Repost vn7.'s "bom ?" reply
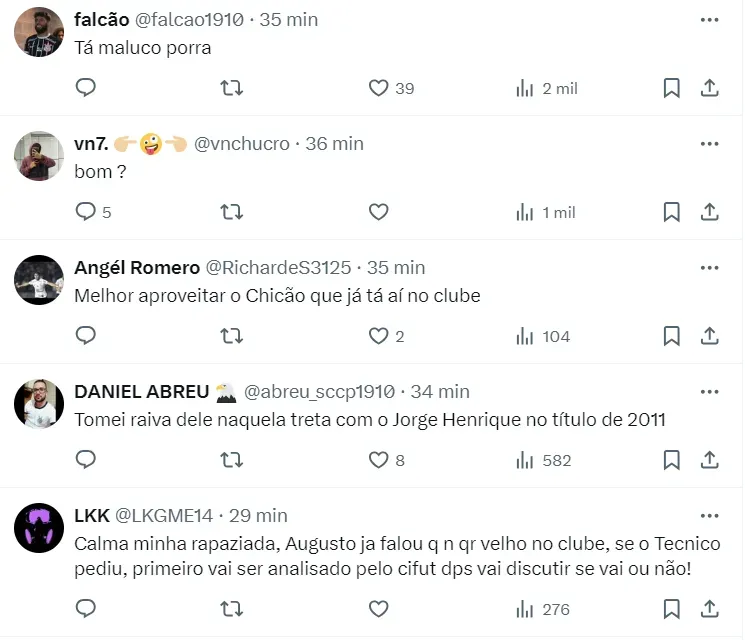The width and height of the screenshot is (745, 640). tap(231, 212)
